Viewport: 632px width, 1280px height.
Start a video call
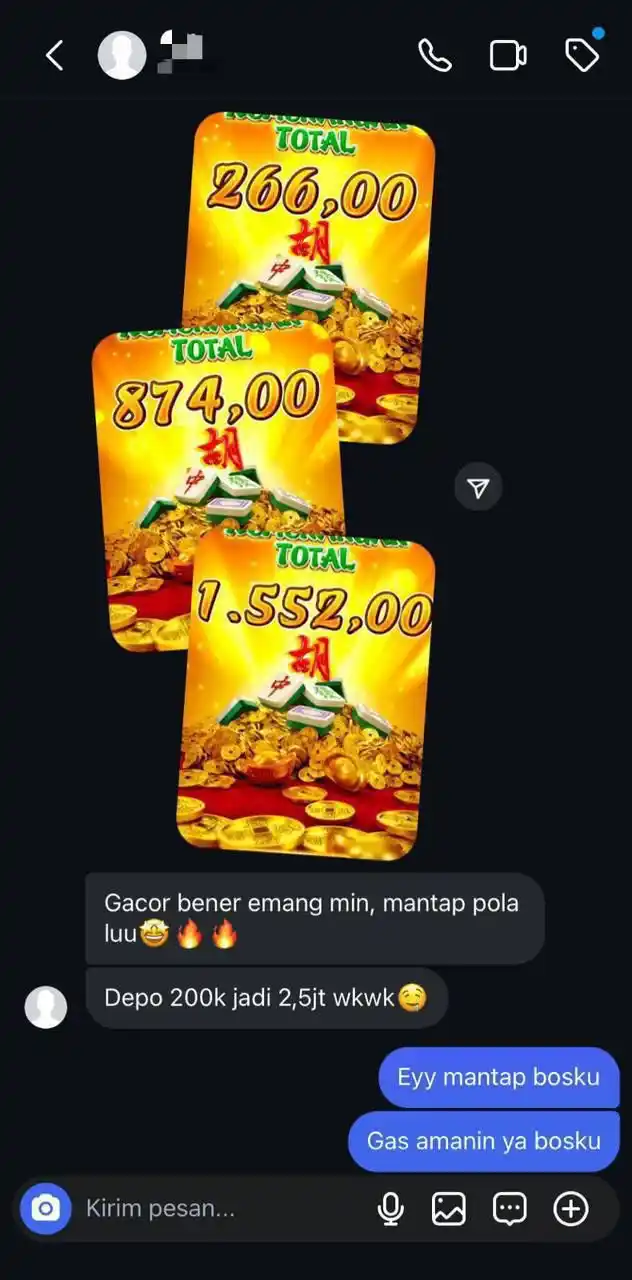[x=508, y=56]
